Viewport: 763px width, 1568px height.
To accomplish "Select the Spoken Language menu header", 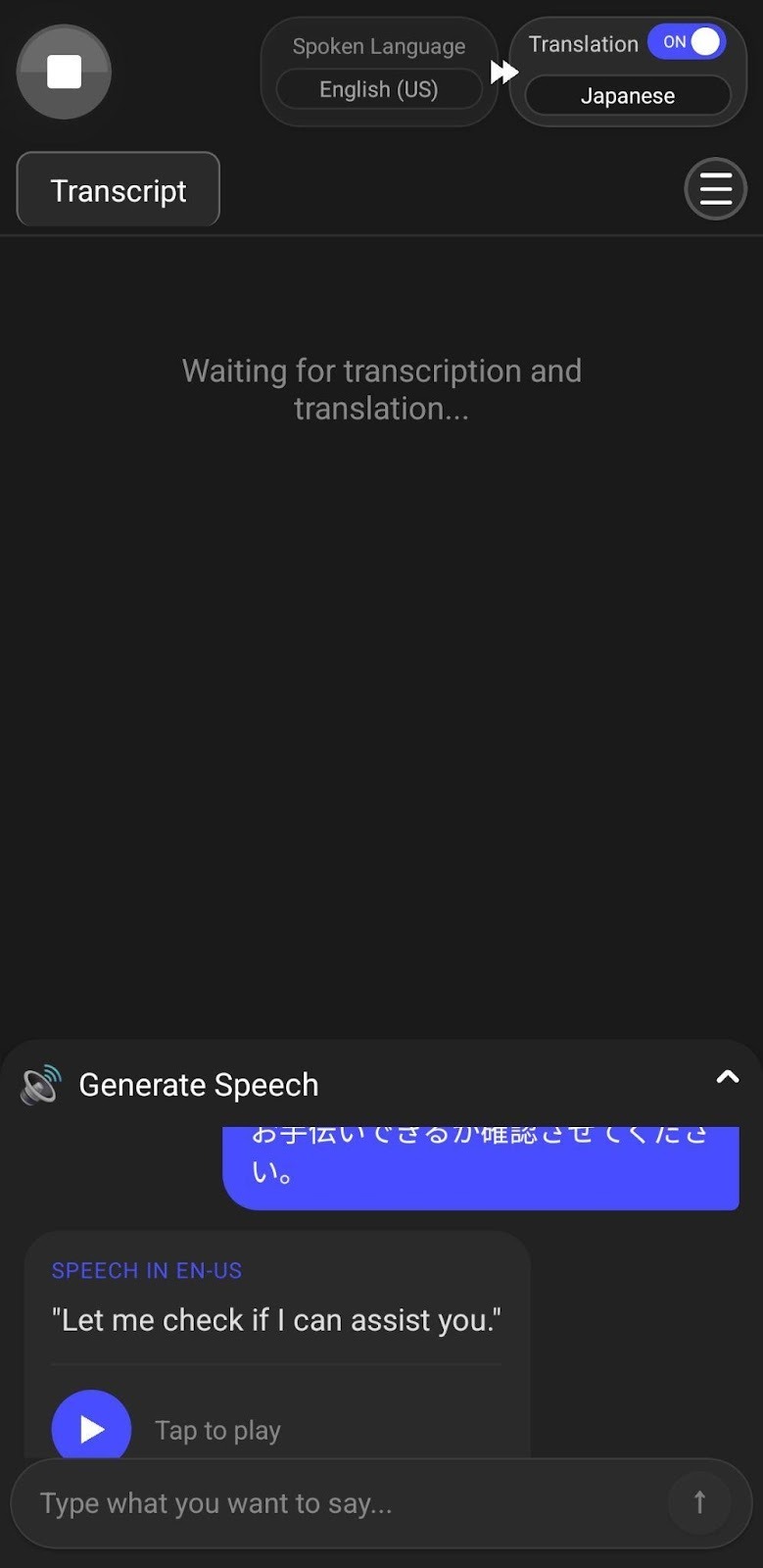I will coord(378,45).
